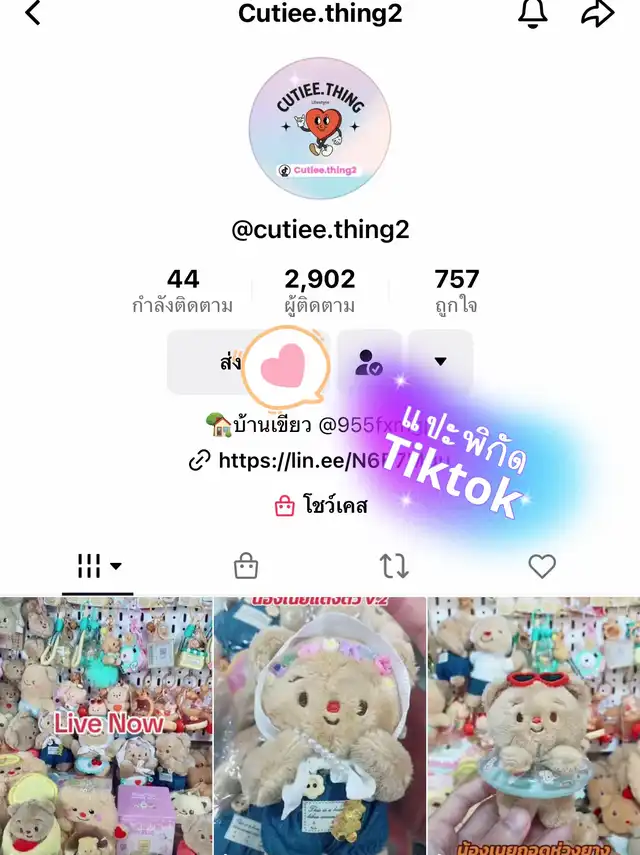Switch to the shopping bag tab

246,567
